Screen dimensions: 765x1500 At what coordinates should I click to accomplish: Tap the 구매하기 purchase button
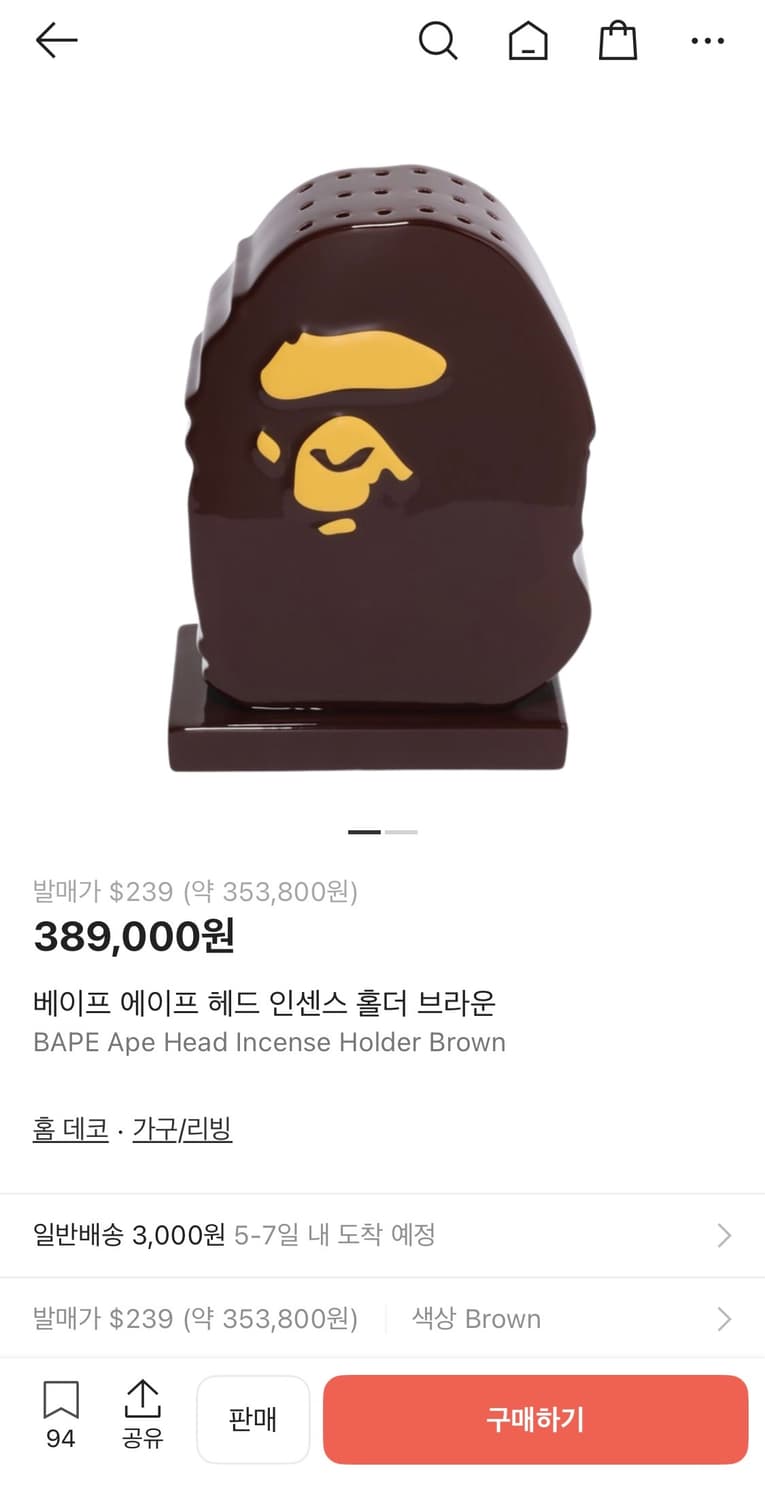coord(534,1419)
